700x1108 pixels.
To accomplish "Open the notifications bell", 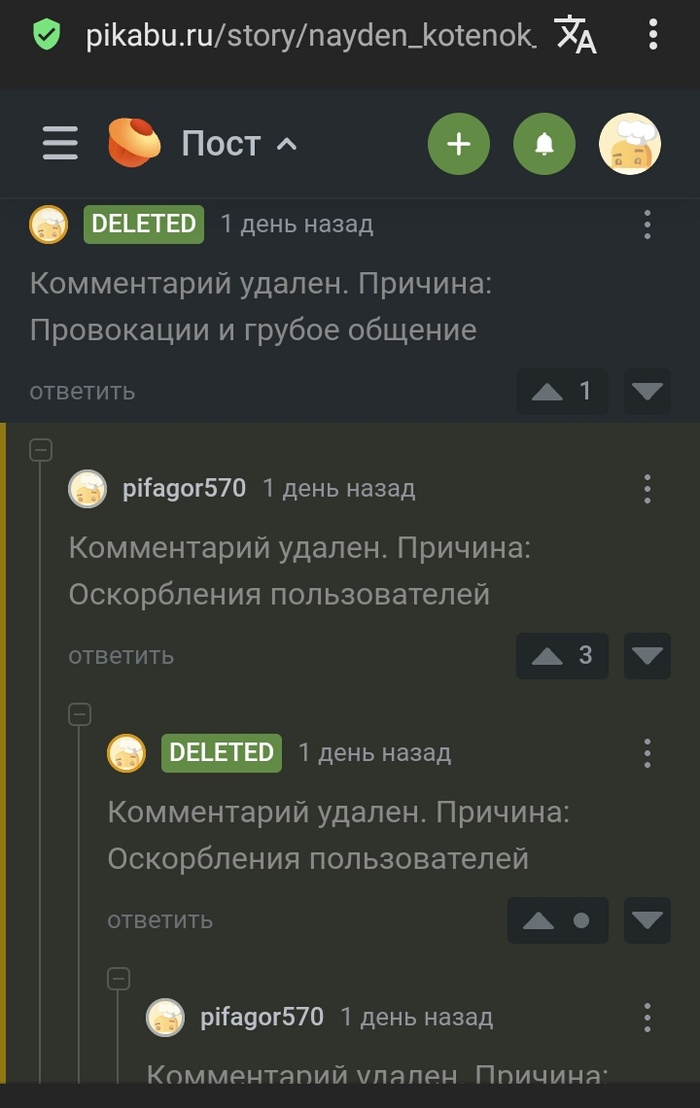I will click(544, 144).
